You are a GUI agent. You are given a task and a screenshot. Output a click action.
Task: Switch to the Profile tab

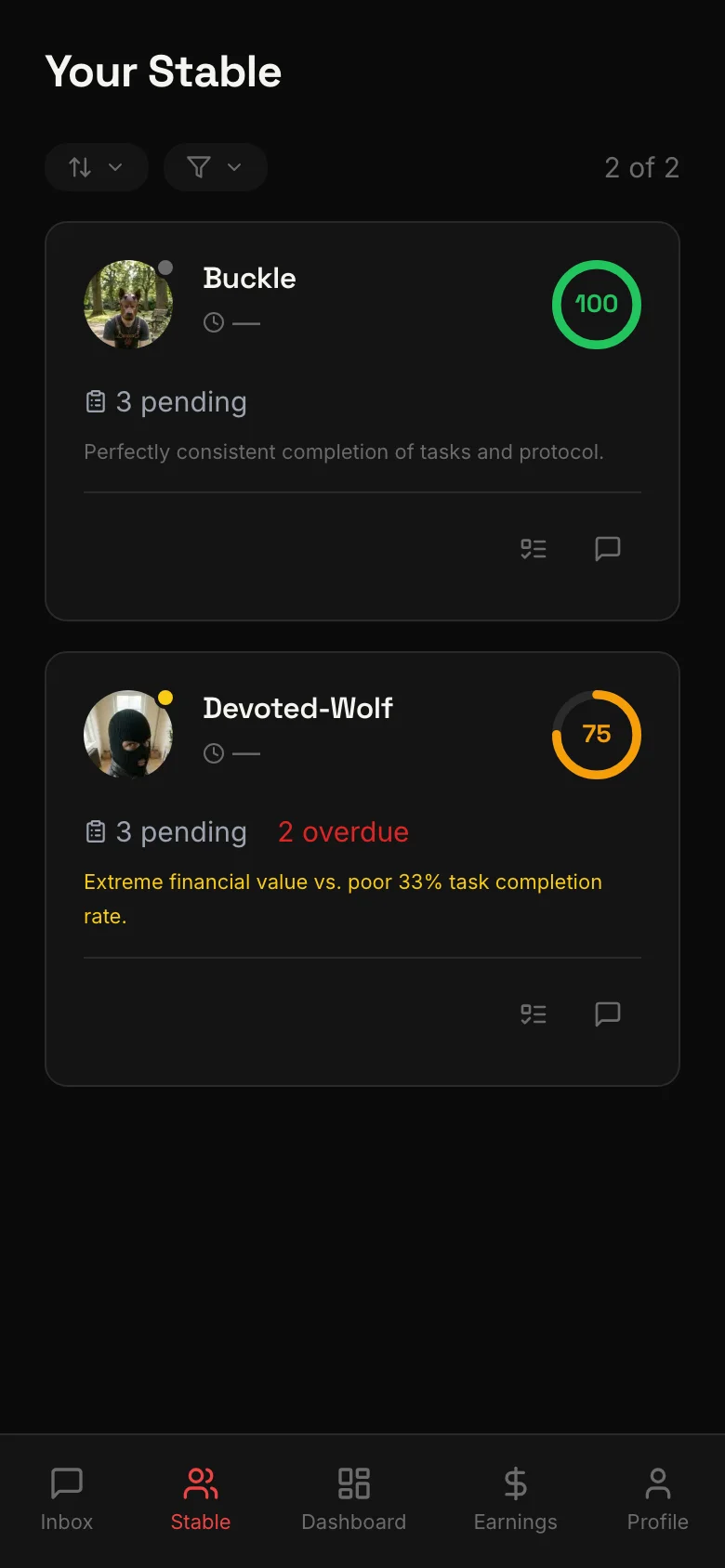657,1499
